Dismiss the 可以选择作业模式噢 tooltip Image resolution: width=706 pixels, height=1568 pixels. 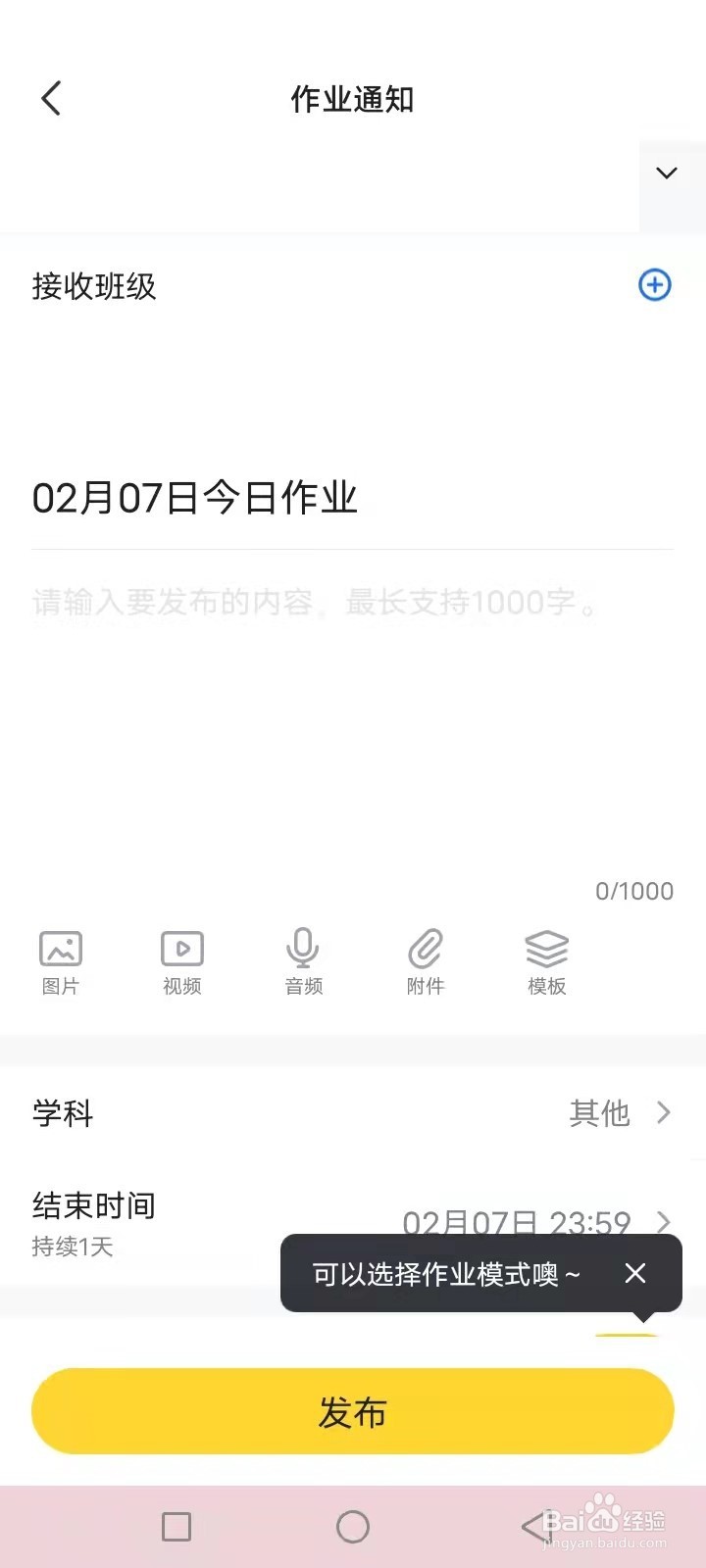point(635,1273)
